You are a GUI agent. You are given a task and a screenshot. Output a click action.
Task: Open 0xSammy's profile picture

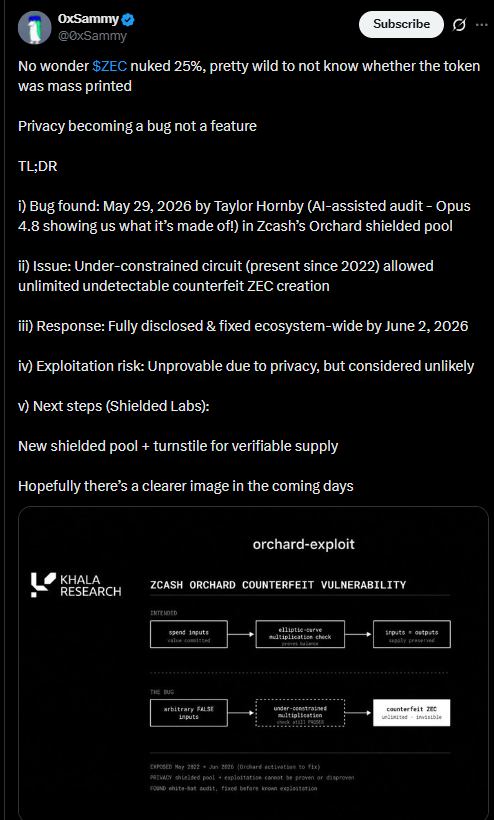coord(35,27)
